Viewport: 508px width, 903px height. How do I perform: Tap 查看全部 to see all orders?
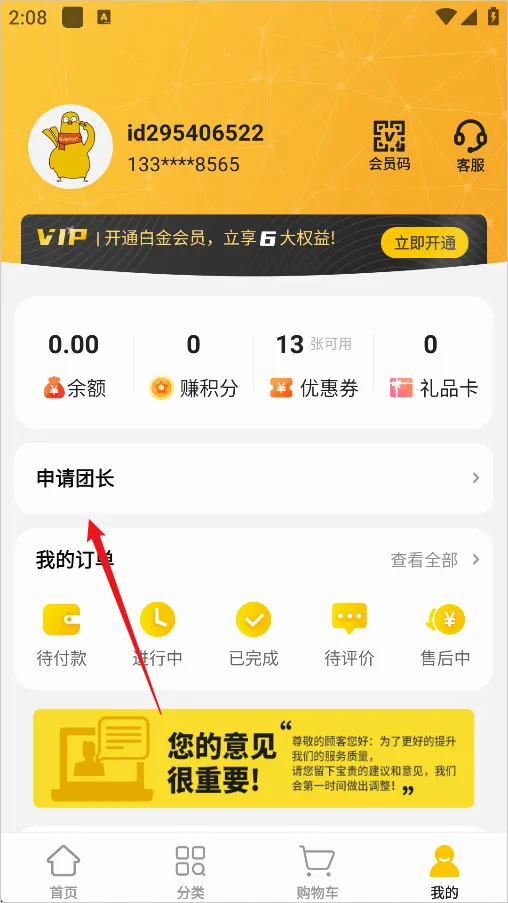435,560
